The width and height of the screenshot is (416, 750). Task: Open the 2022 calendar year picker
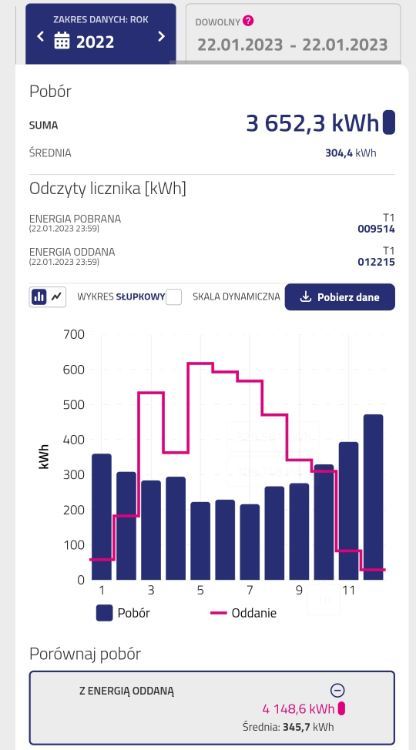[84, 42]
